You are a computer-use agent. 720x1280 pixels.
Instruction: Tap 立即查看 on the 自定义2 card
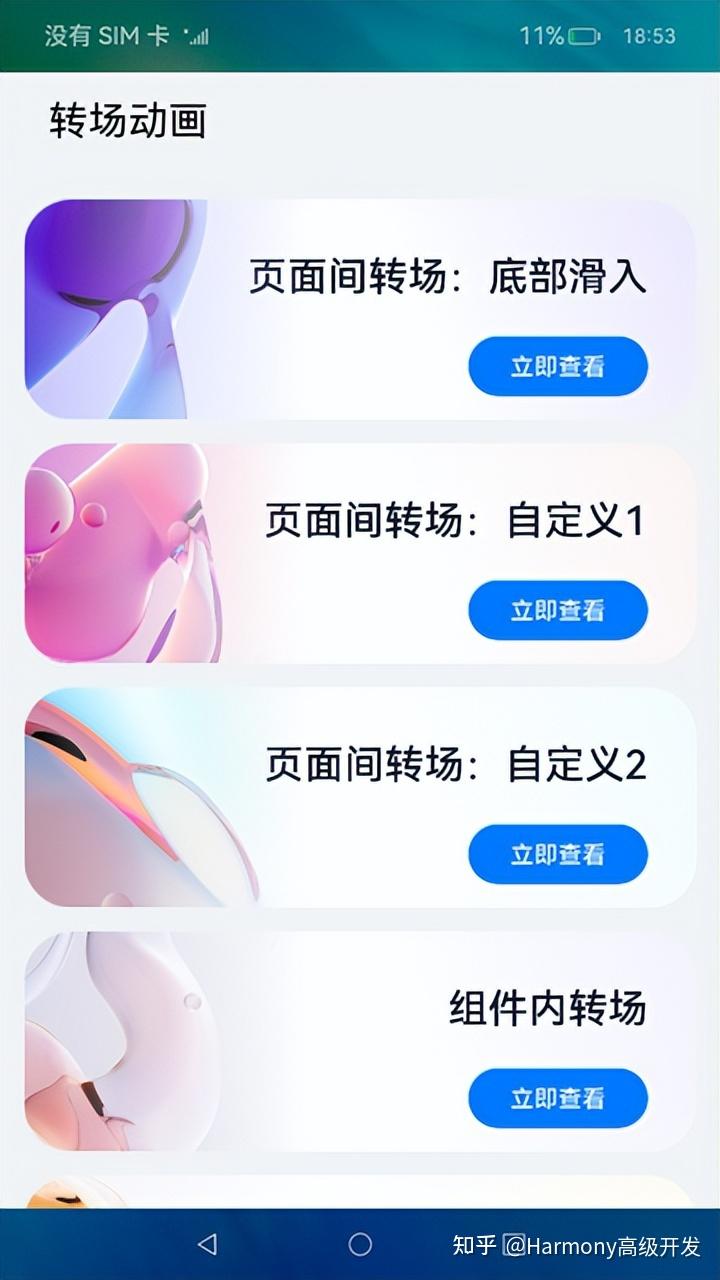558,854
